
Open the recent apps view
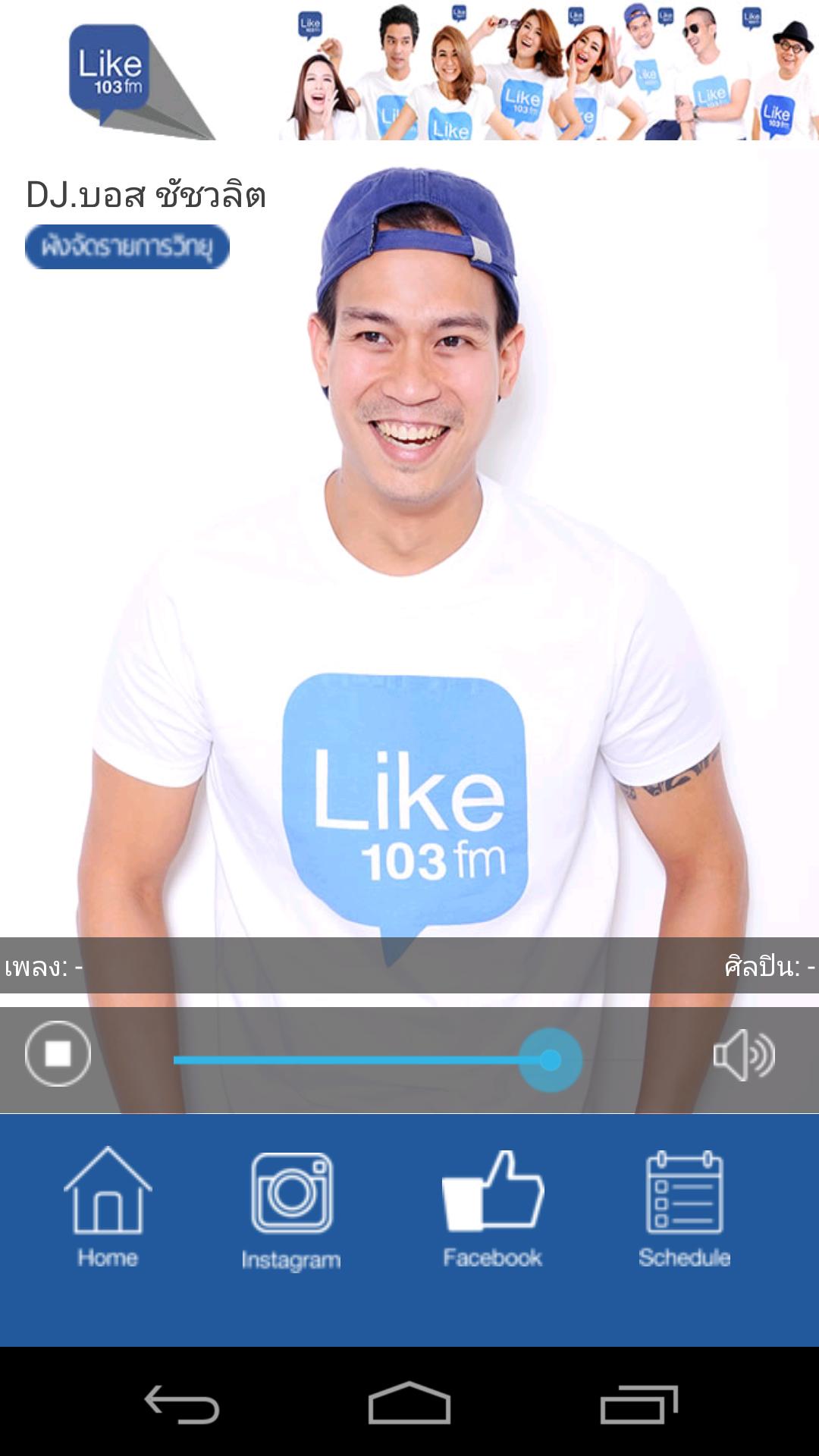639,1404
